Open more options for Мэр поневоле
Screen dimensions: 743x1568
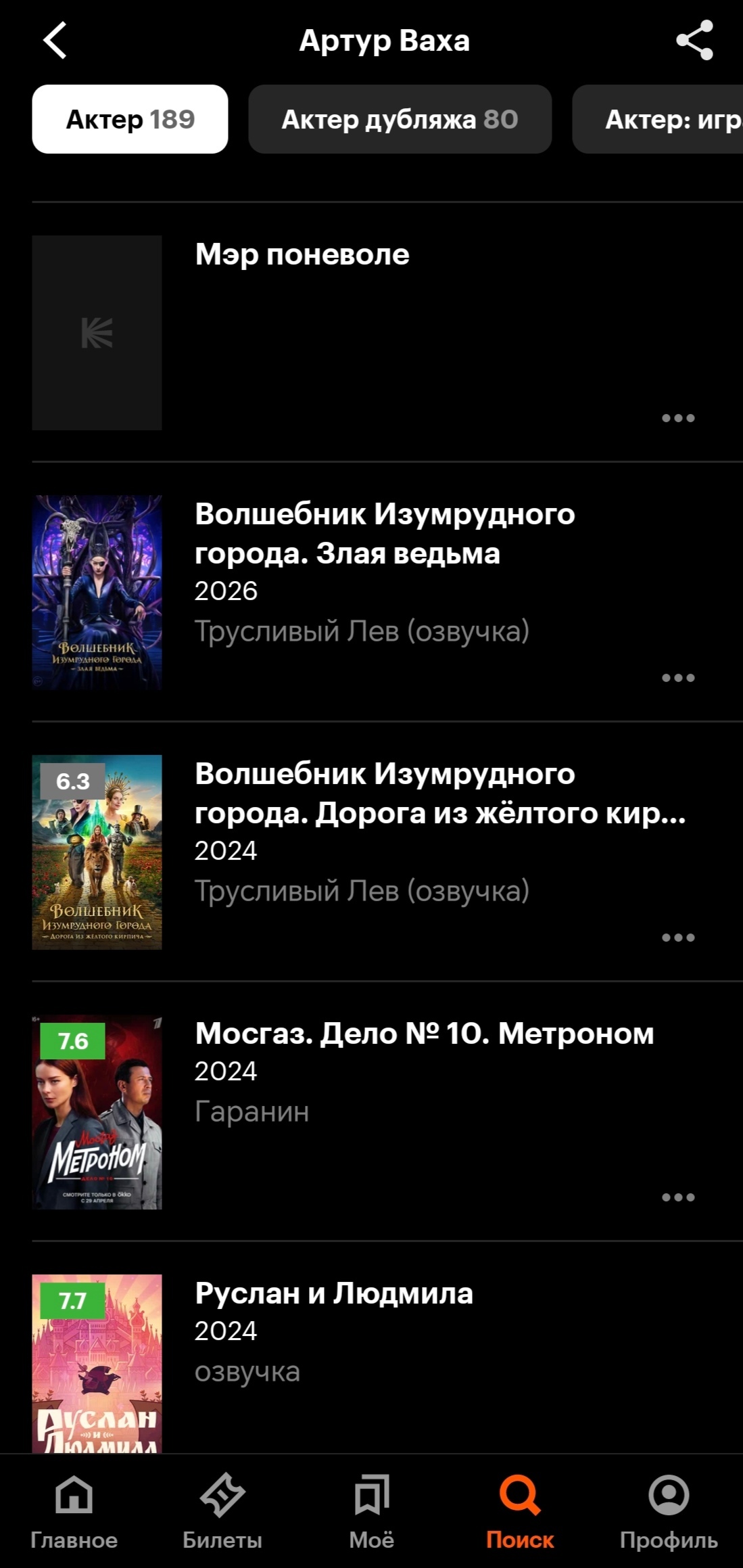(678, 418)
